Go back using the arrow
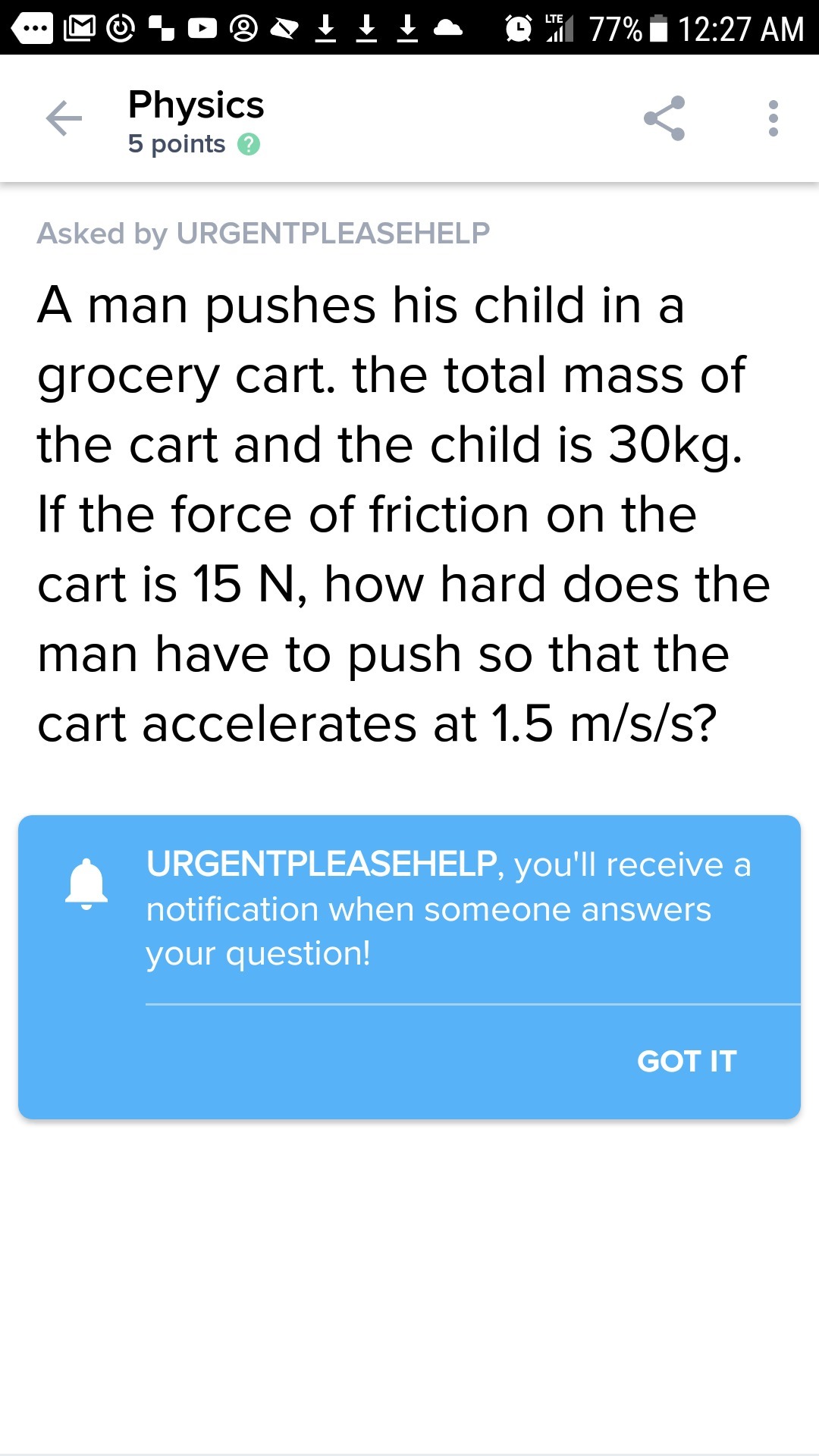The image size is (819, 1456). (64, 118)
